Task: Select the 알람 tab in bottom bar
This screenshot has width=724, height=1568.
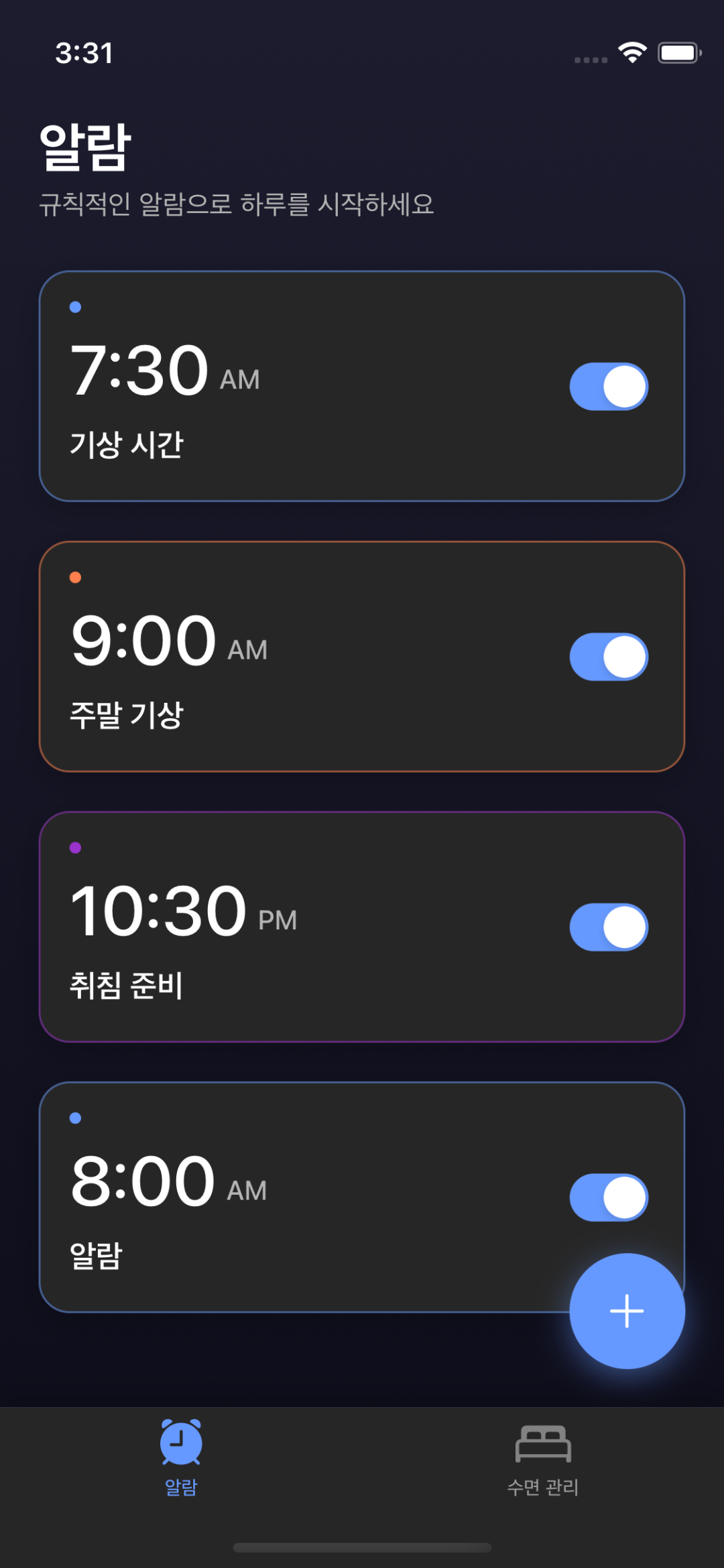Action: tap(181, 1456)
